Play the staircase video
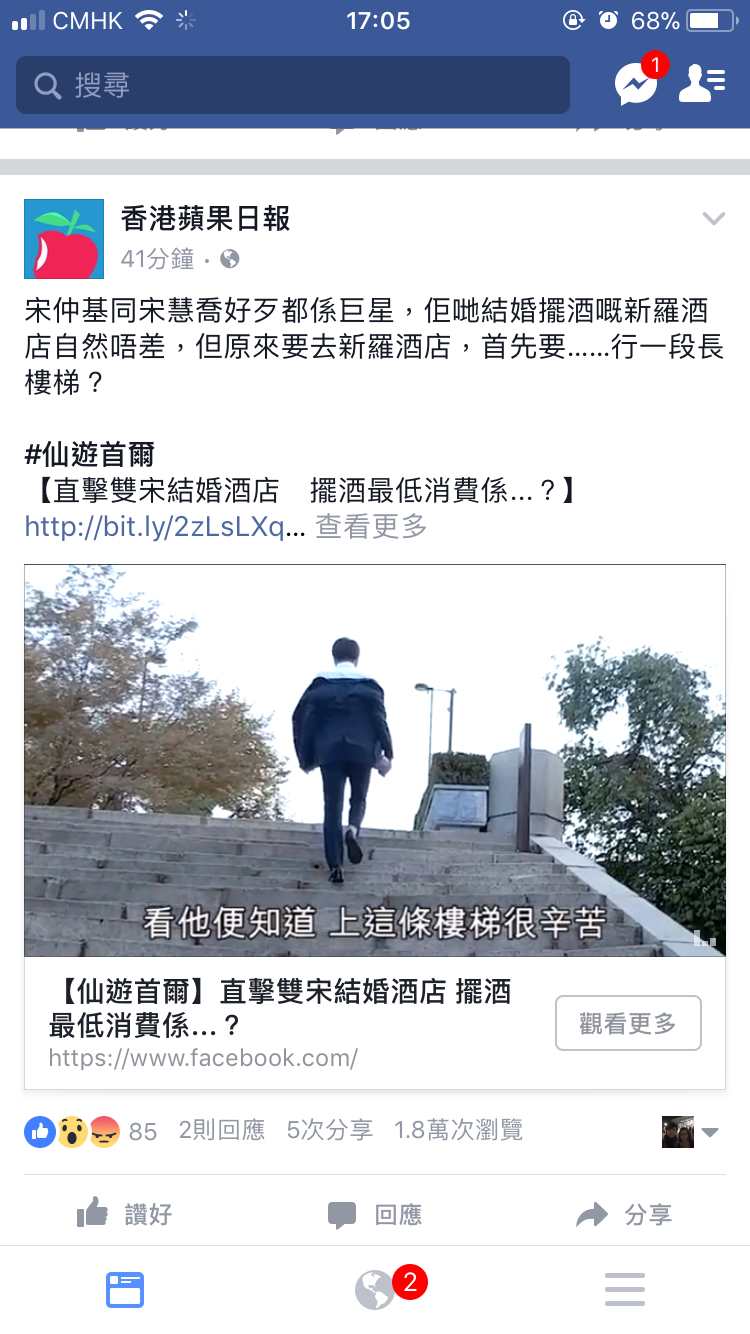The height and width of the screenshot is (1334, 750). coord(375,760)
